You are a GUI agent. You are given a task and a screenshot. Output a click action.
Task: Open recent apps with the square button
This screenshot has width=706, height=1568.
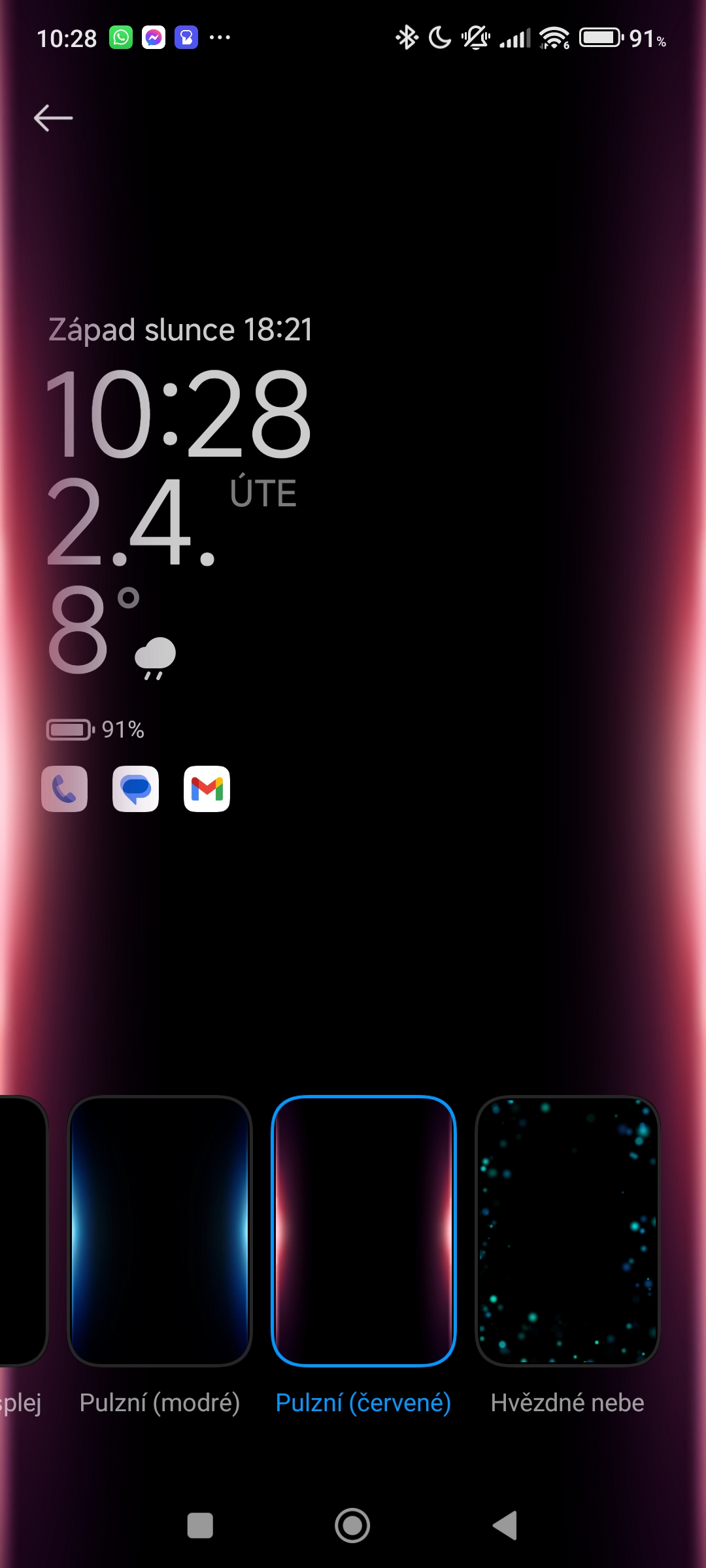coord(200,1526)
